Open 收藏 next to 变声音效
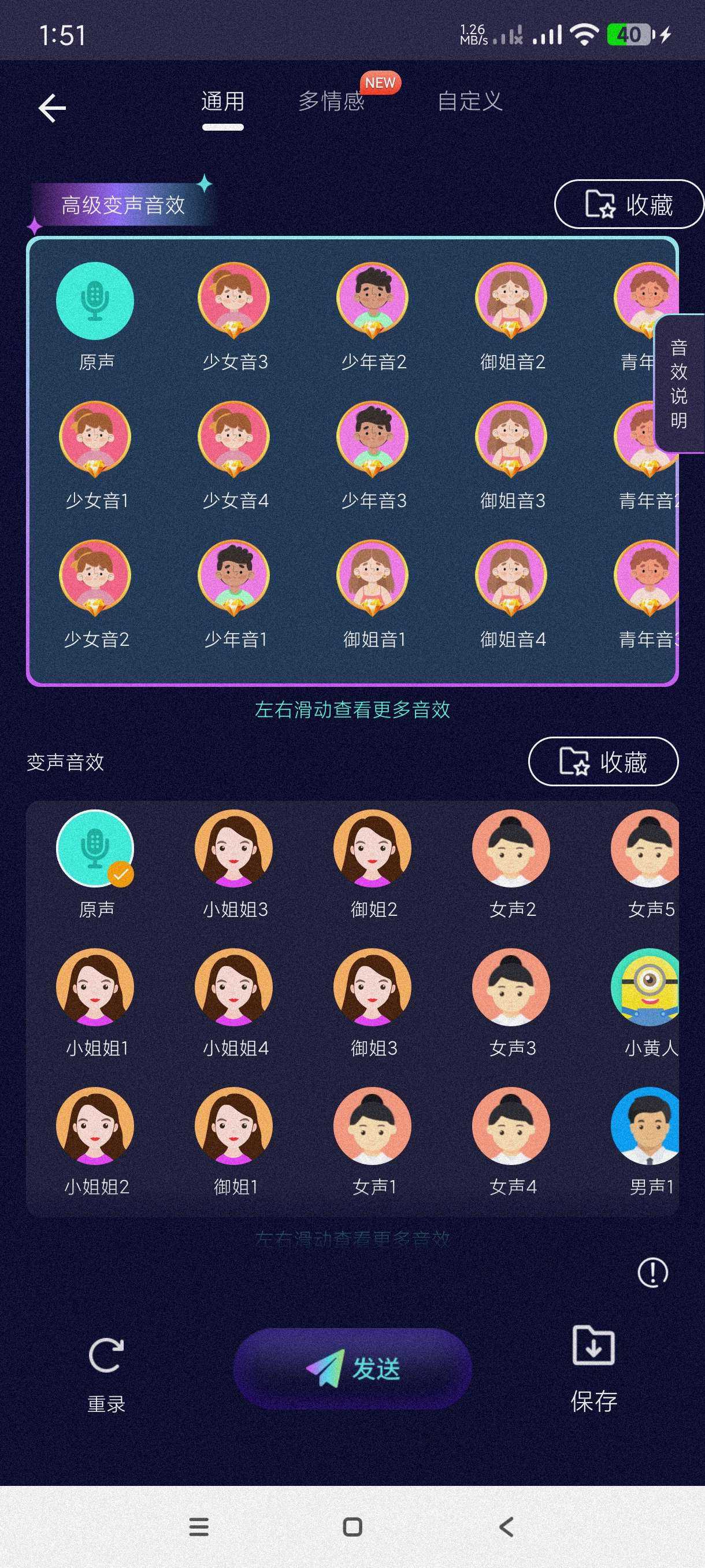Viewport: 705px width, 1568px height. click(603, 761)
